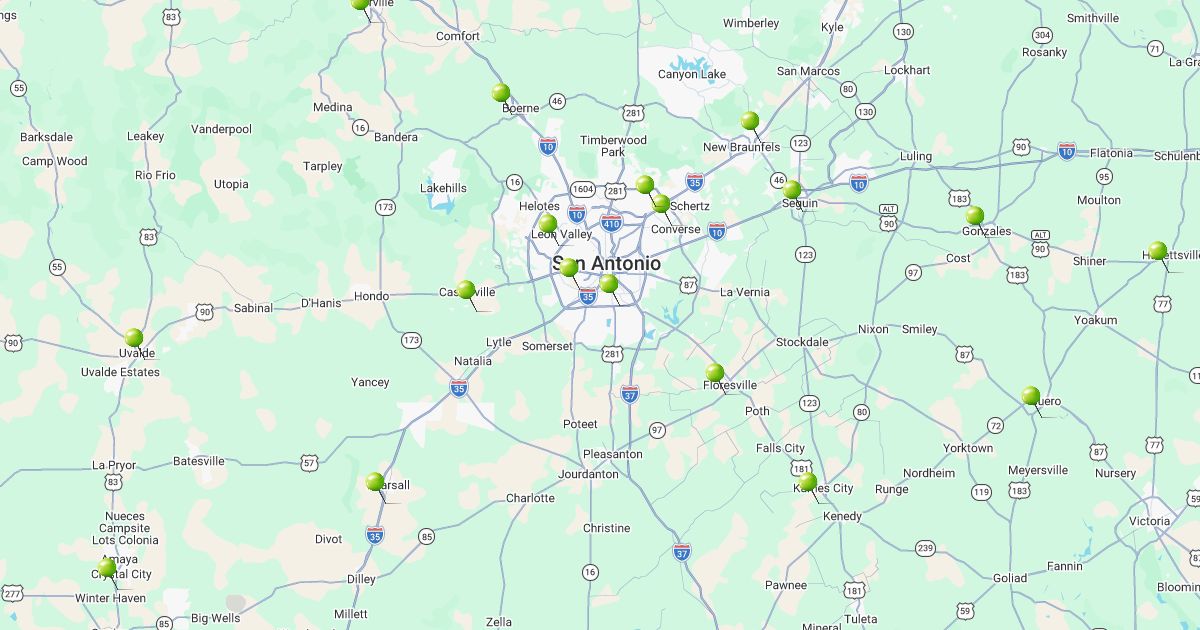Tap the marker at Leon Valley
The image size is (1200, 630).
[548, 223]
